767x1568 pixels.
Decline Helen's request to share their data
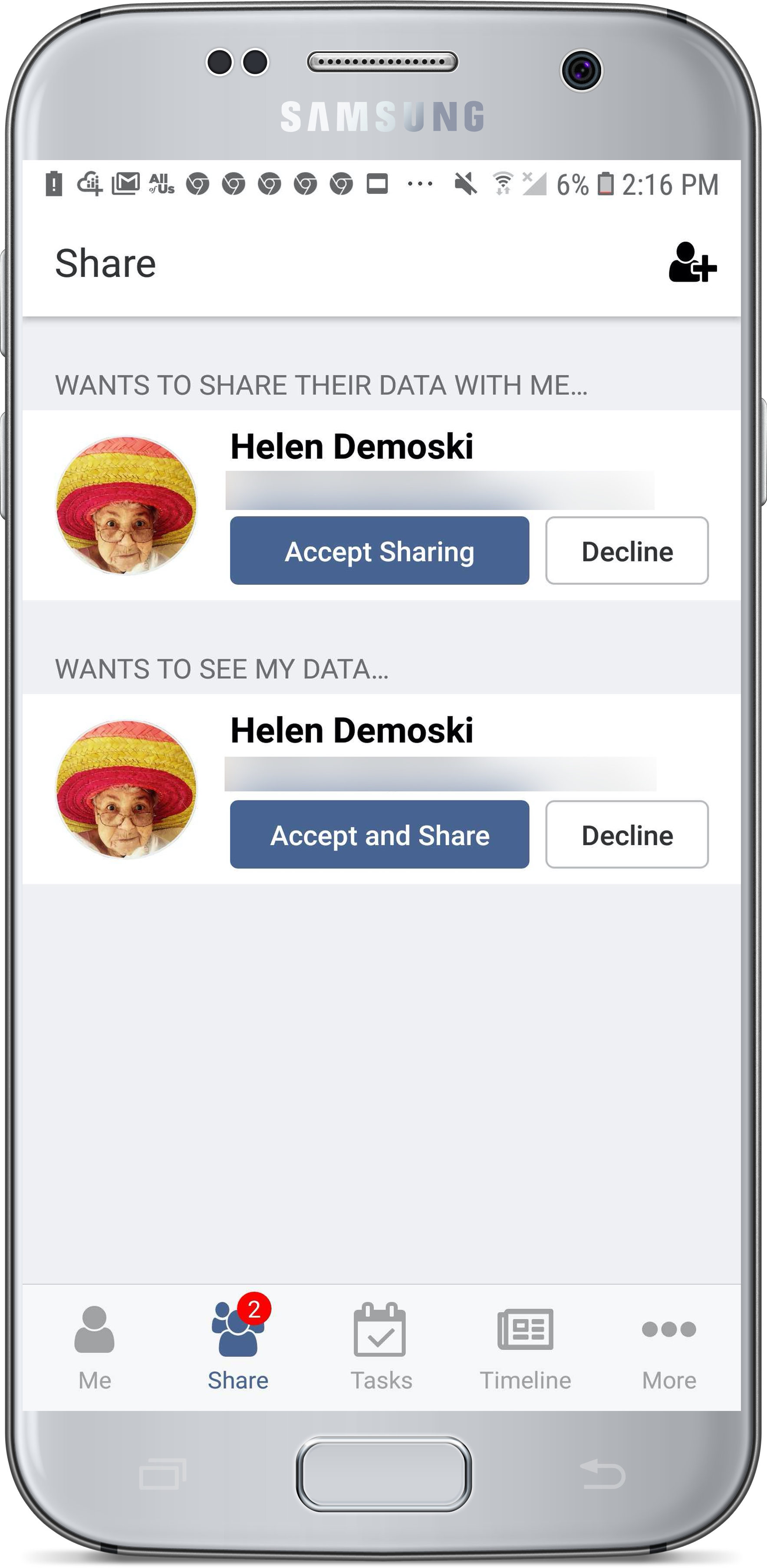627,551
